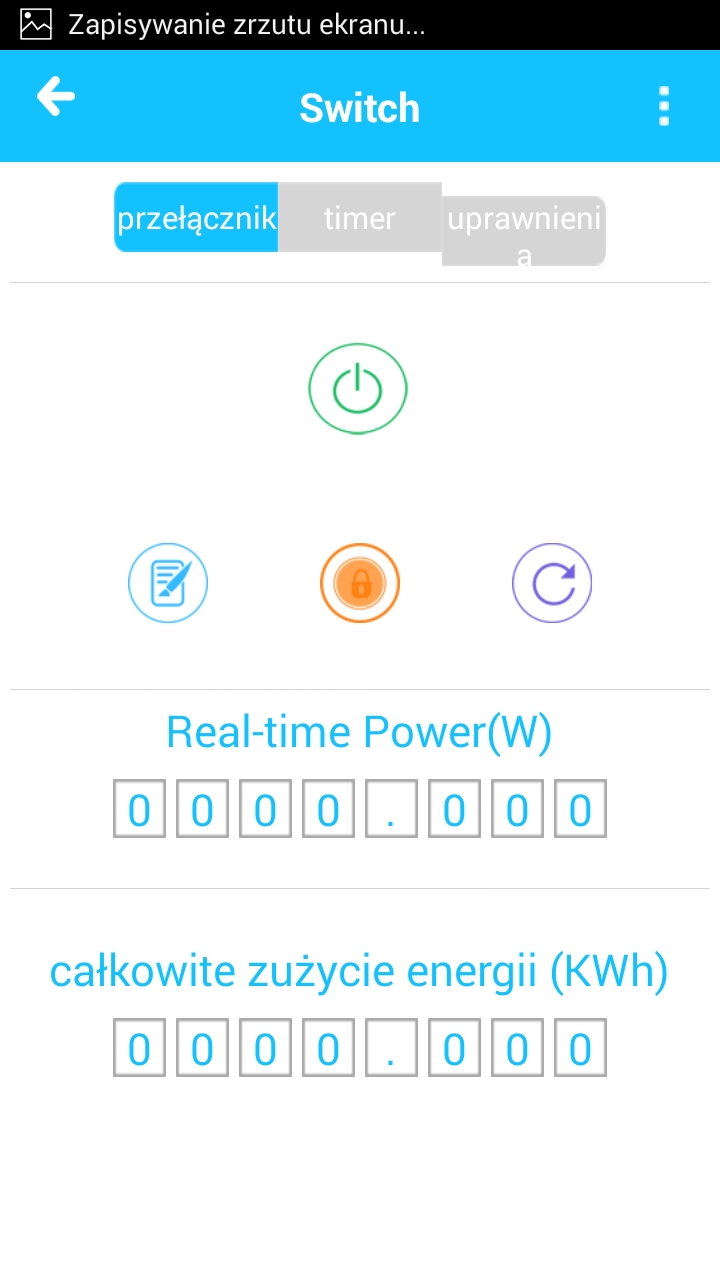This screenshot has height=1280, width=720.
Task: Open the three-dot overflow menu
Action: [x=664, y=106]
